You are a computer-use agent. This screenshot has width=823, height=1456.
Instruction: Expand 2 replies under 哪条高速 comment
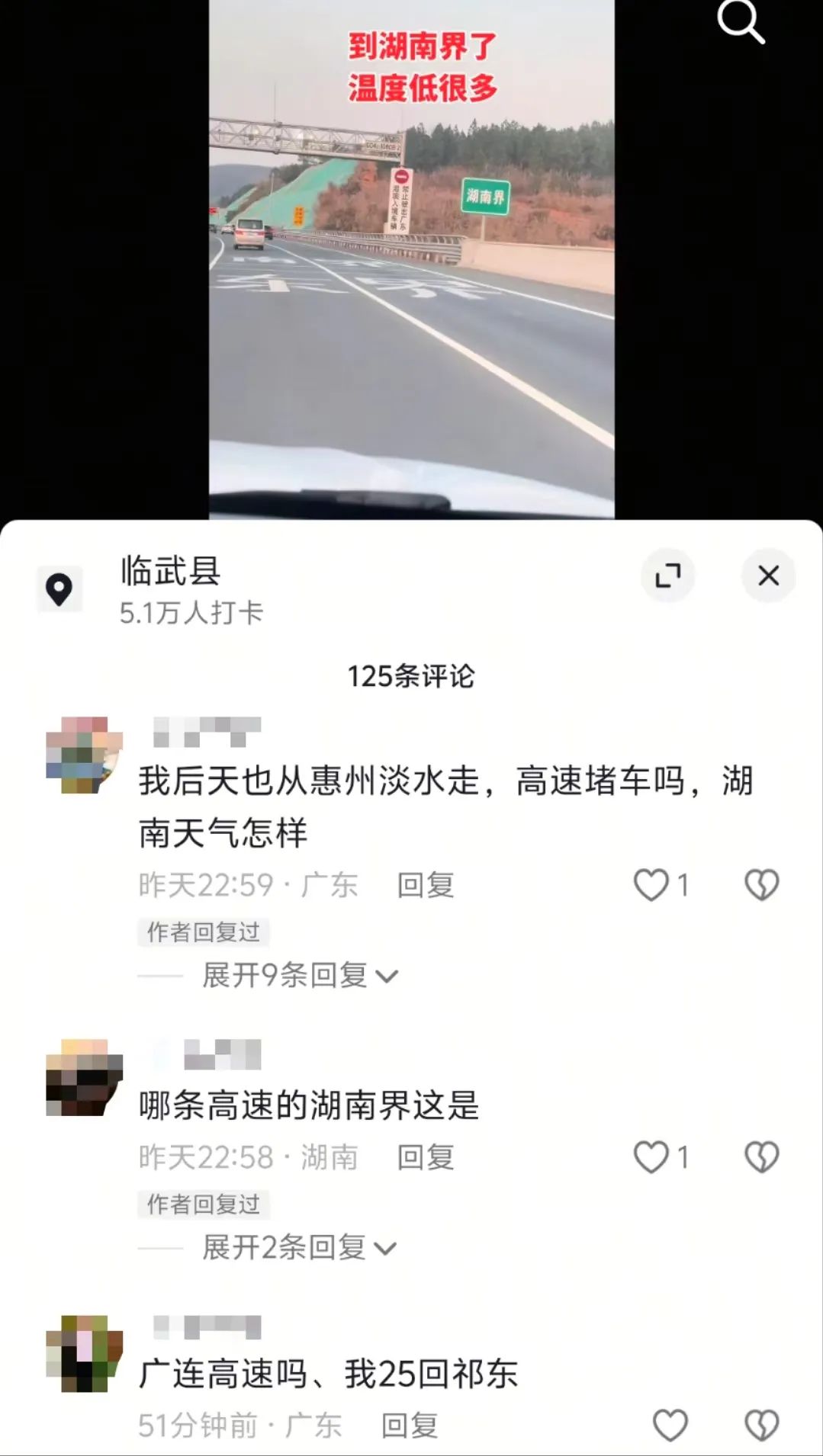(x=299, y=1247)
